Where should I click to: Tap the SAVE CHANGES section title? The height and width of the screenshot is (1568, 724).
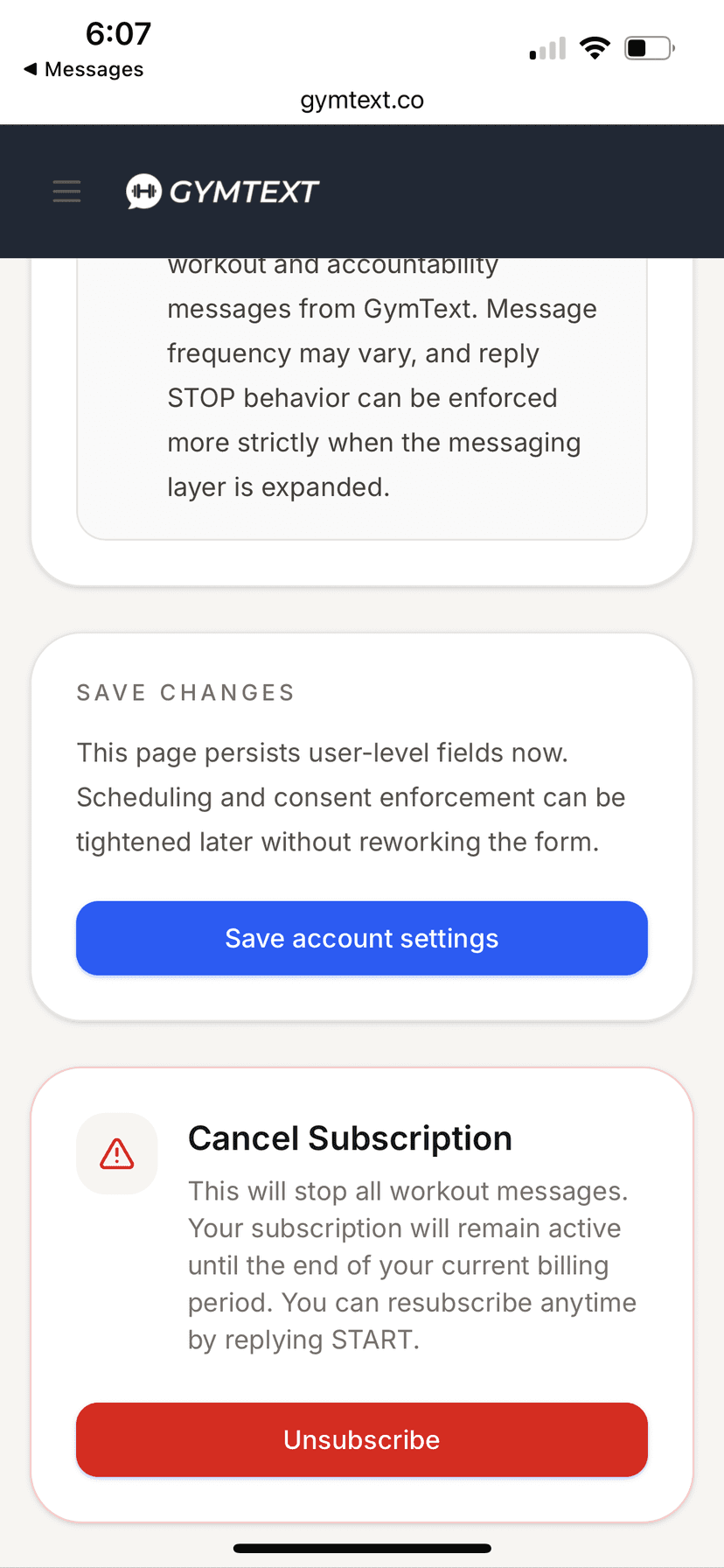185,691
